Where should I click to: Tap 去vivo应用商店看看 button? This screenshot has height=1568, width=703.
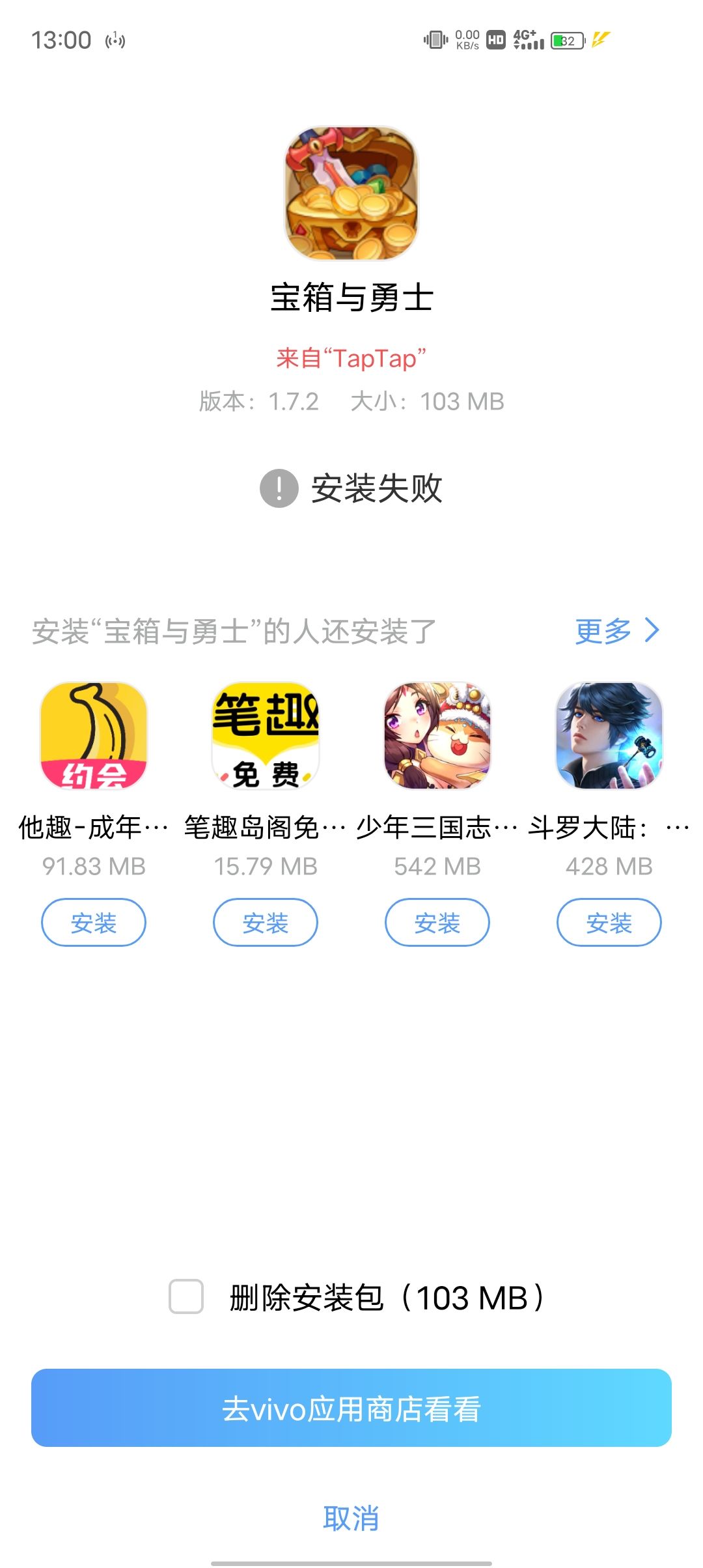point(351,1408)
